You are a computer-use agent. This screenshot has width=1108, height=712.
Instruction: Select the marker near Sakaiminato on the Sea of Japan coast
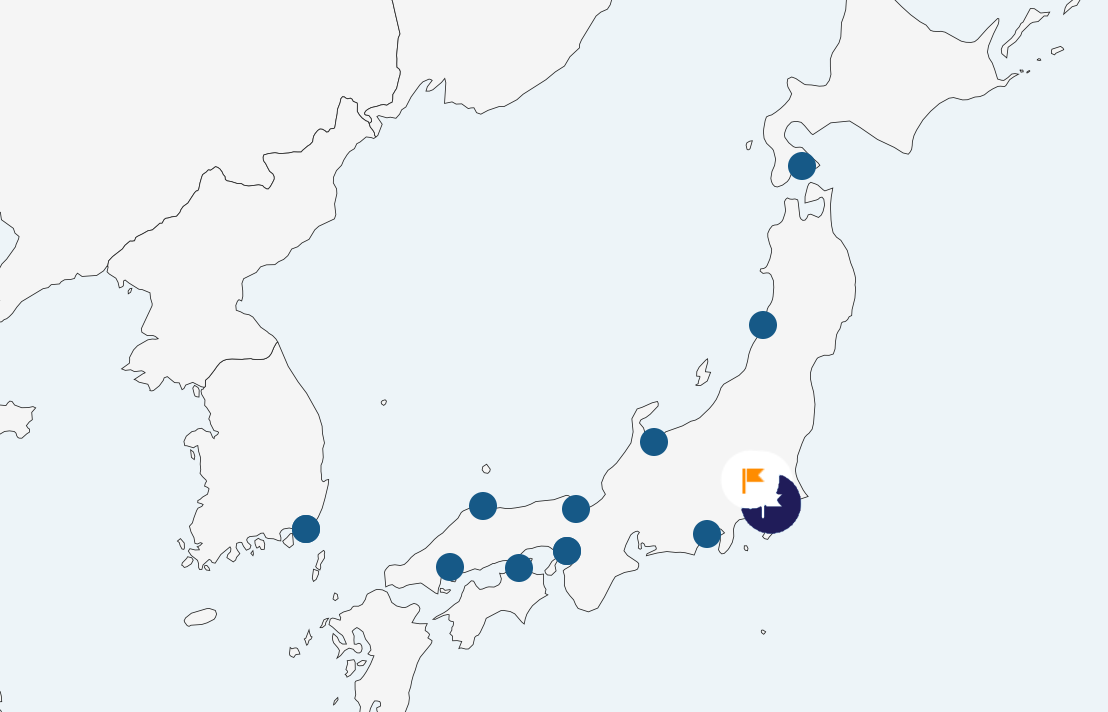click(x=483, y=506)
